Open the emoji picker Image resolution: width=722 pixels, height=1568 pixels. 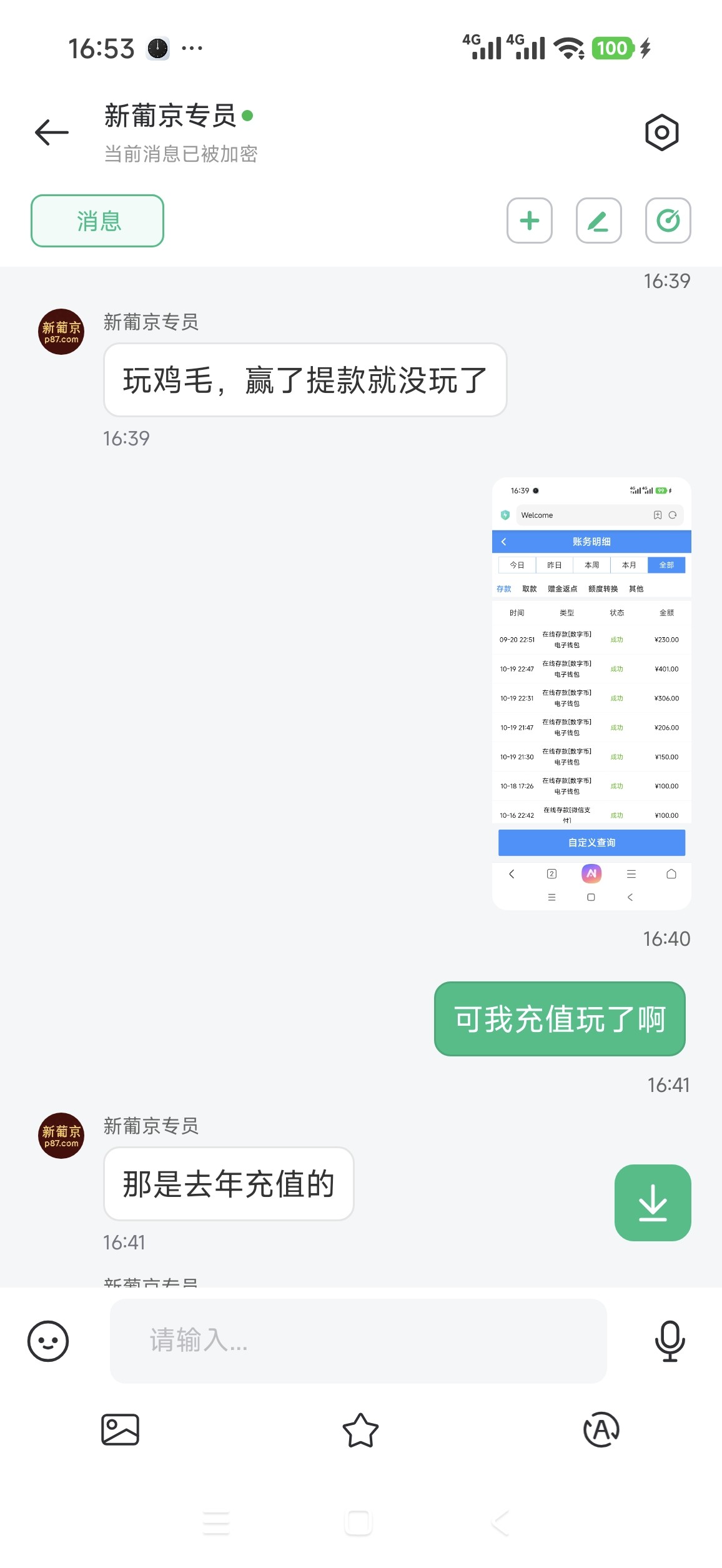click(x=48, y=1341)
